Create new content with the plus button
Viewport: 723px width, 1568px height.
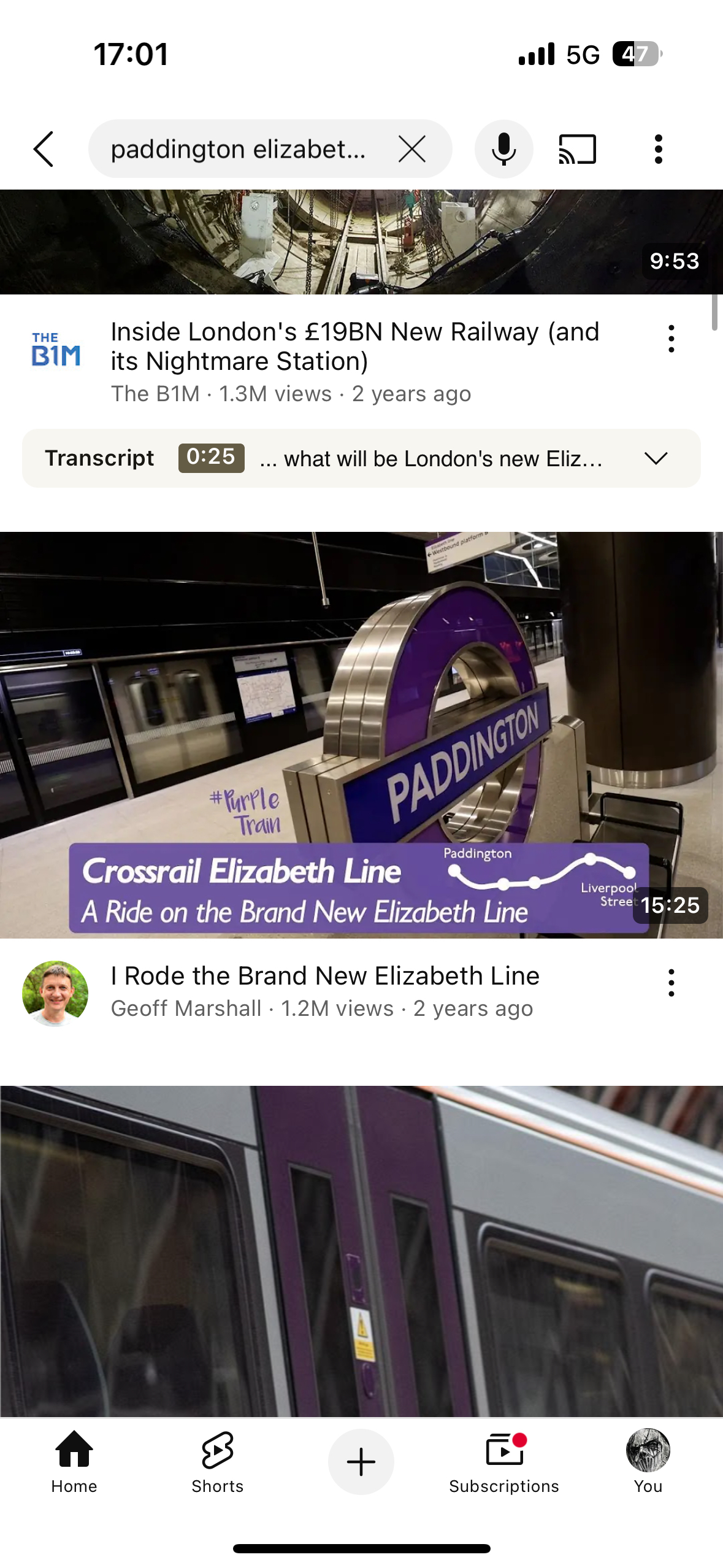coord(361,1461)
